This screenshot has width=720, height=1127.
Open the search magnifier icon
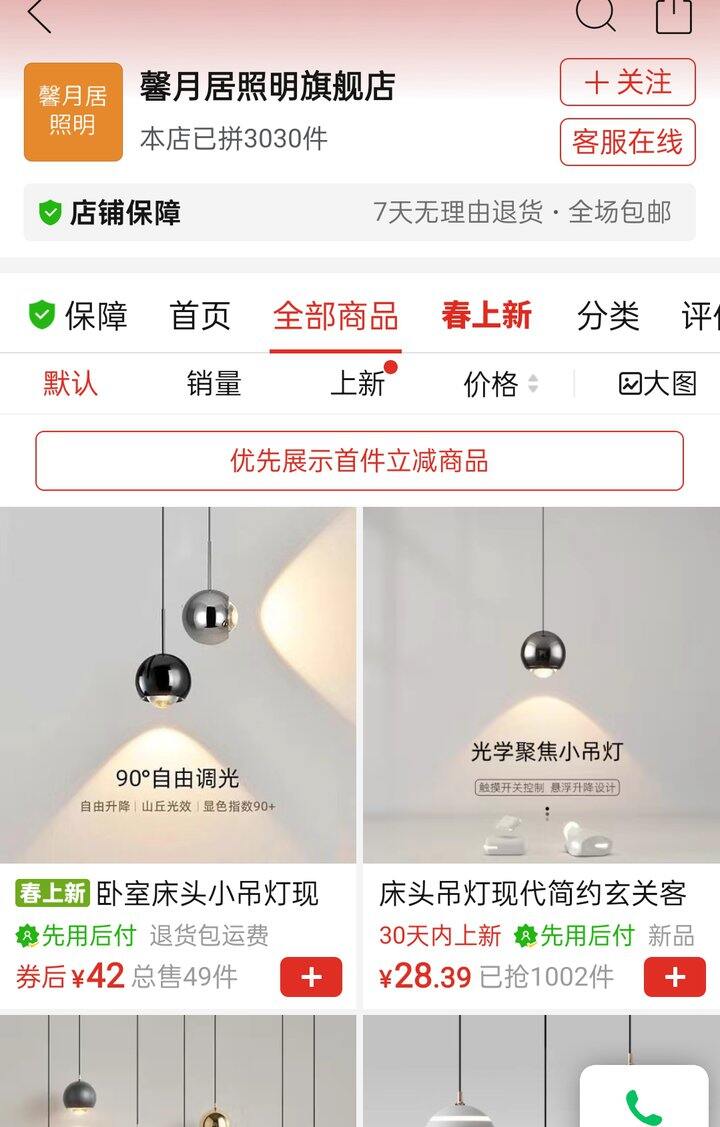click(595, 14)
